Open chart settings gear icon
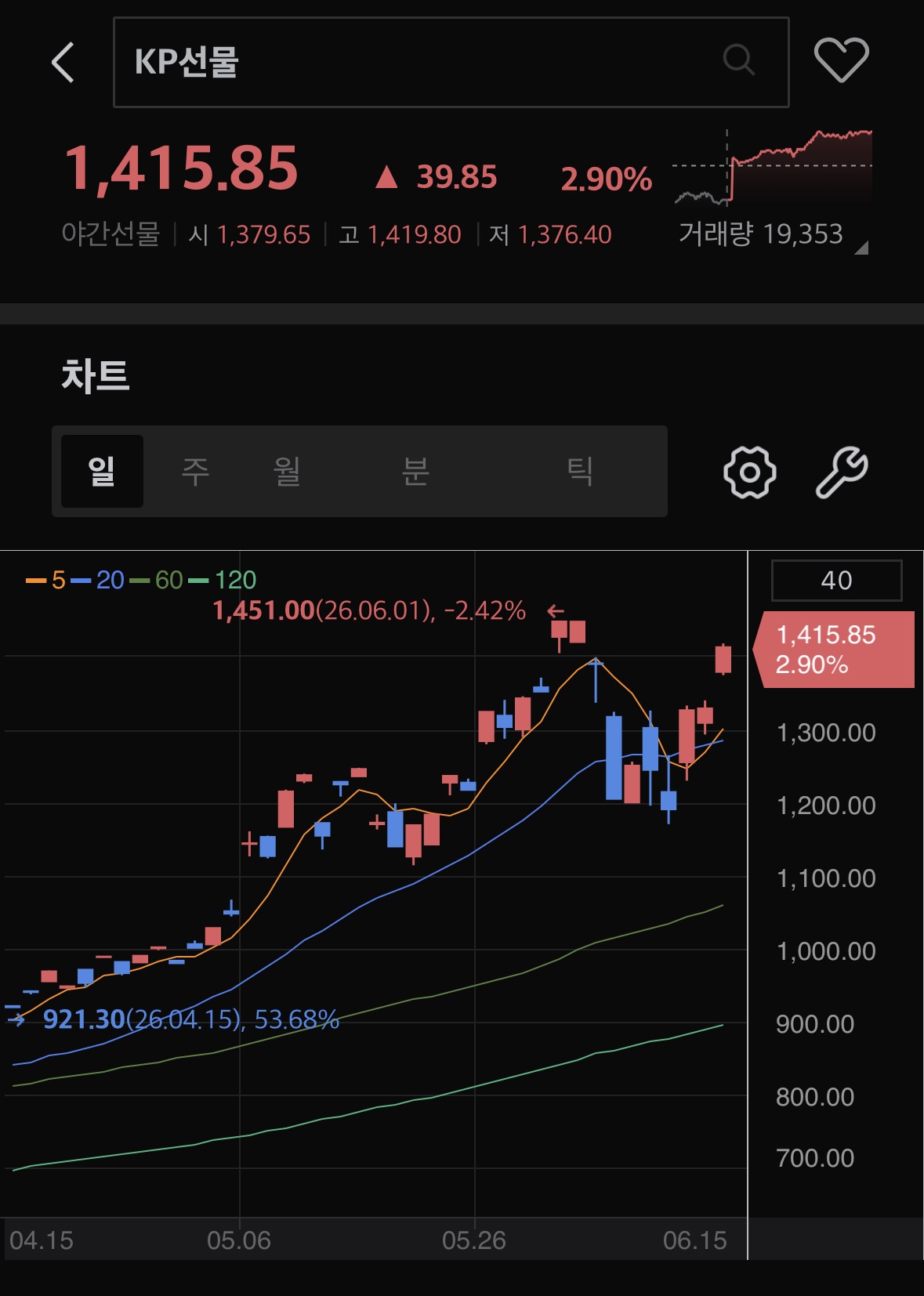 (x=749, y=472)
